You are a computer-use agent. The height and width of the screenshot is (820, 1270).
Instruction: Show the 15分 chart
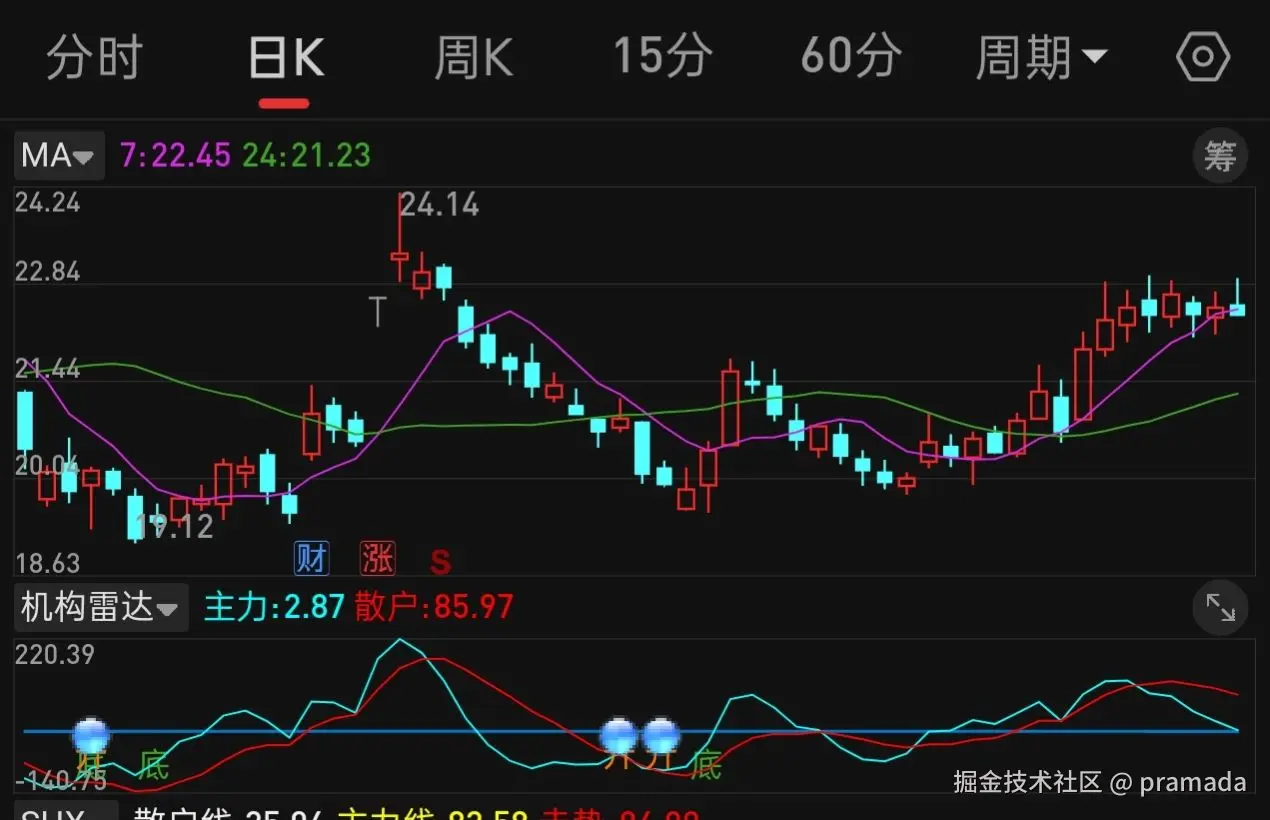click(661, 56)
